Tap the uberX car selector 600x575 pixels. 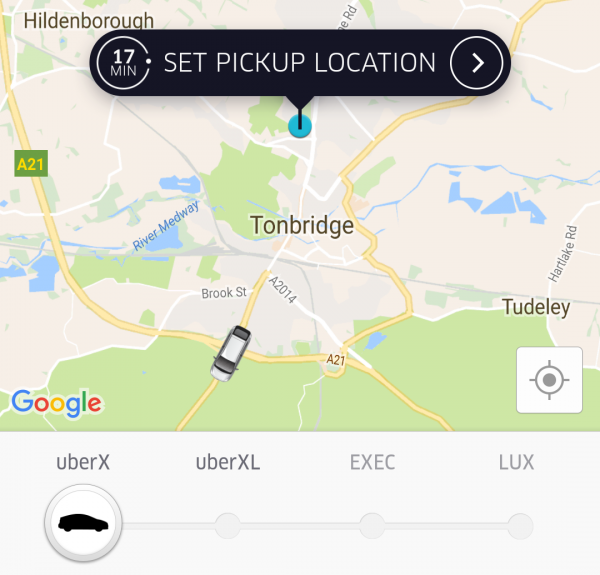click(x=84, y=523)
